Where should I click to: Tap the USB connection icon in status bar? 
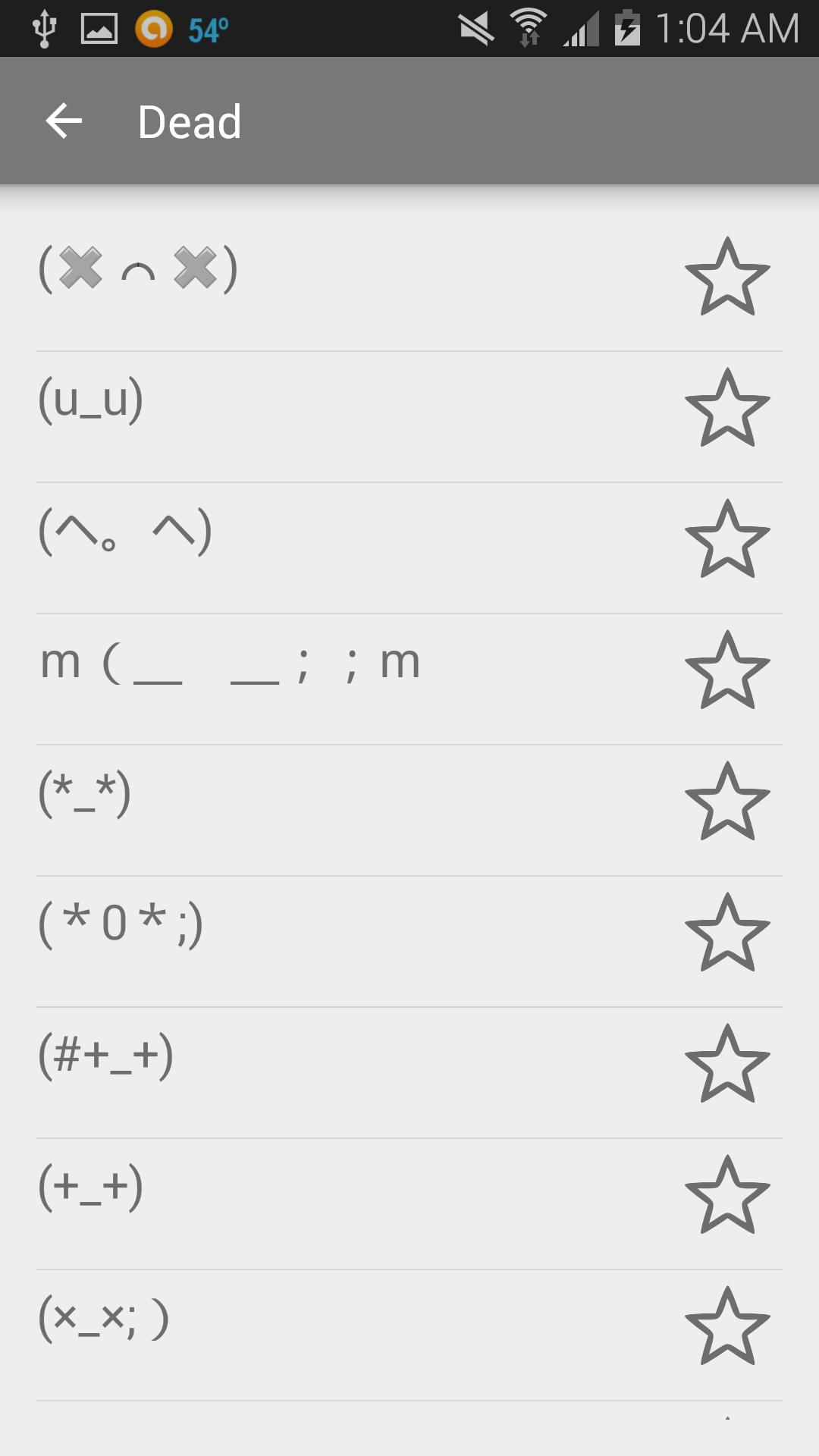[x=45, y=28]
